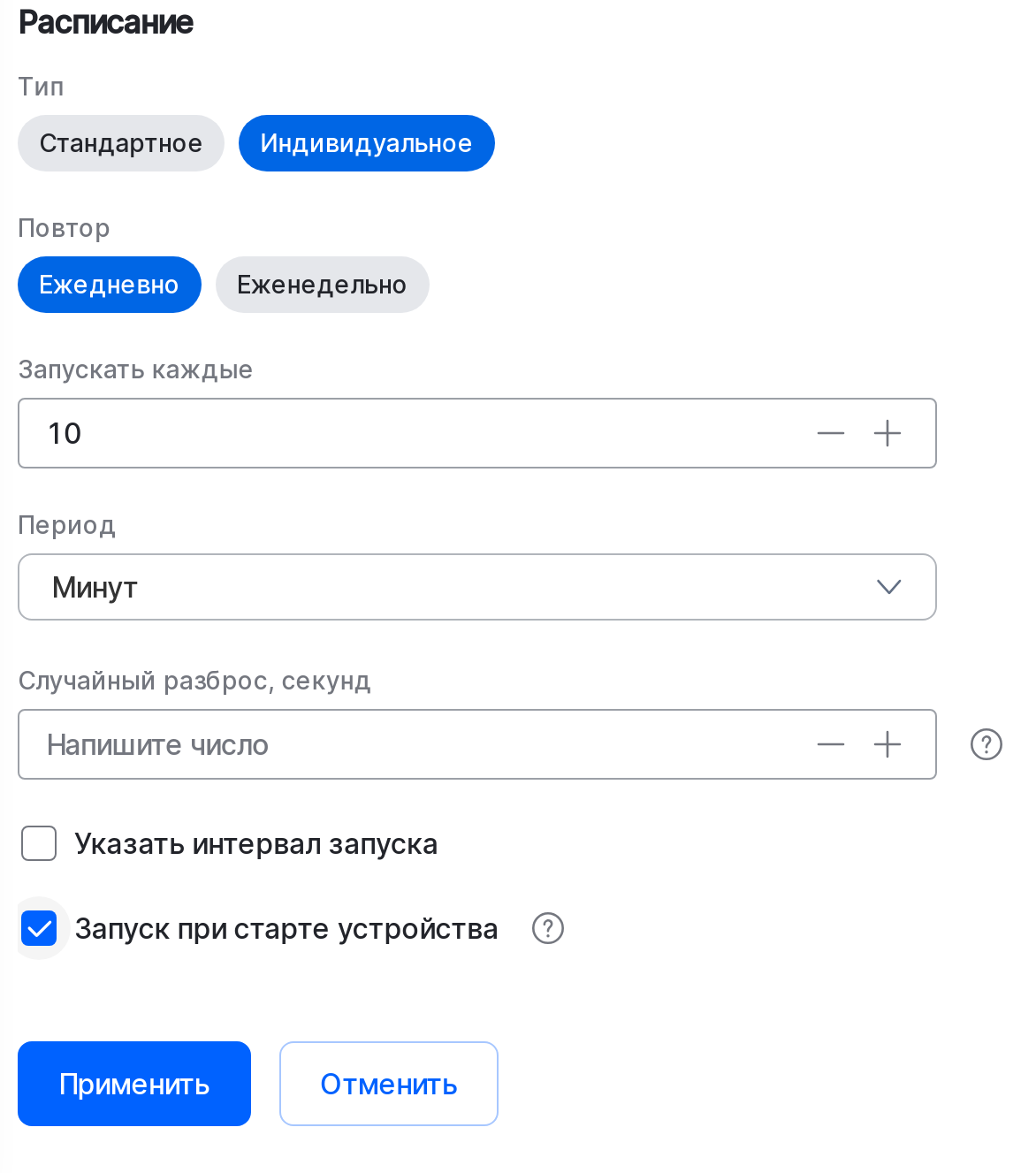Open help for Запуск при старте устройства

point(547,928)
